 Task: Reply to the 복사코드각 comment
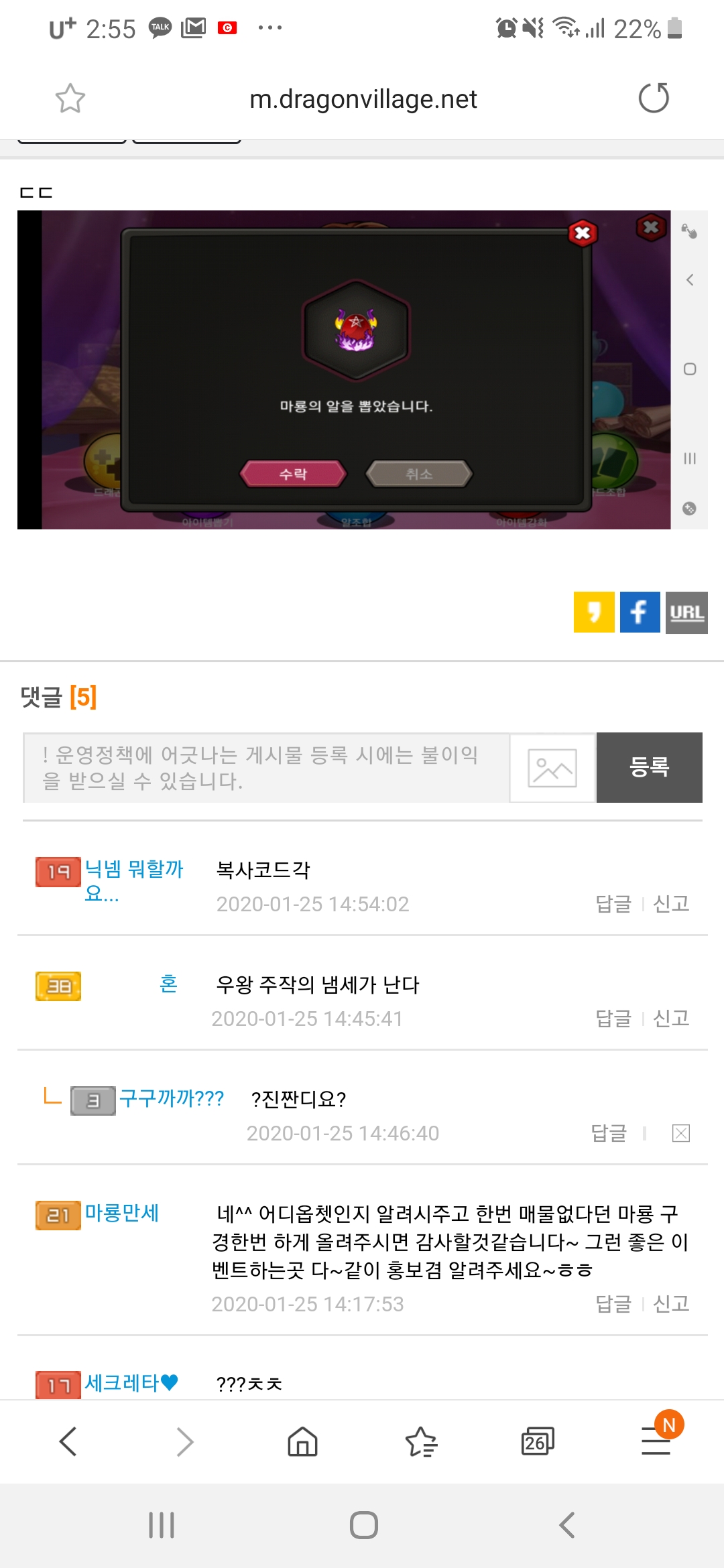(613, 904)
